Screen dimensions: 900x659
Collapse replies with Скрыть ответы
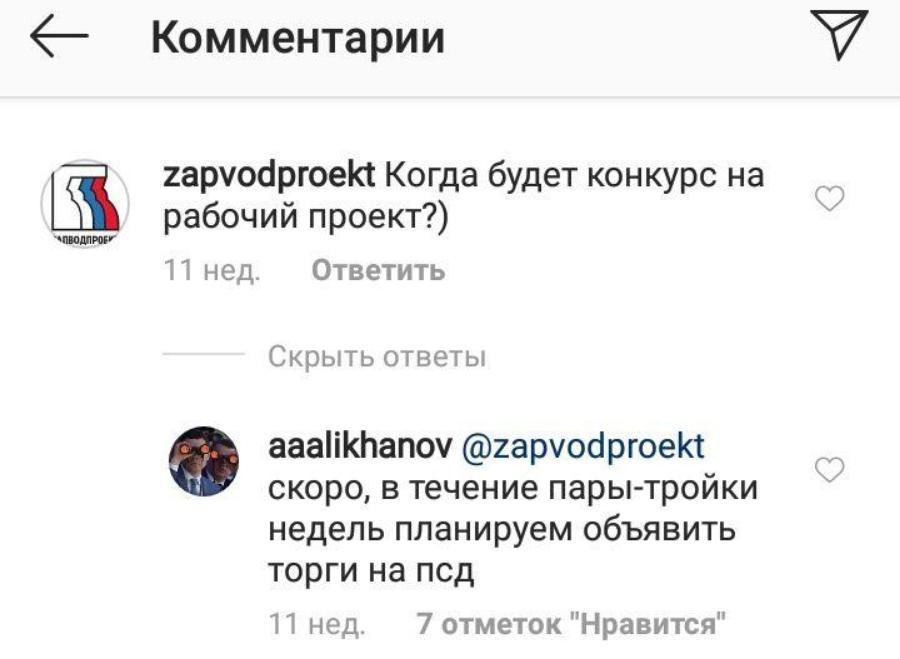point(377,357)
